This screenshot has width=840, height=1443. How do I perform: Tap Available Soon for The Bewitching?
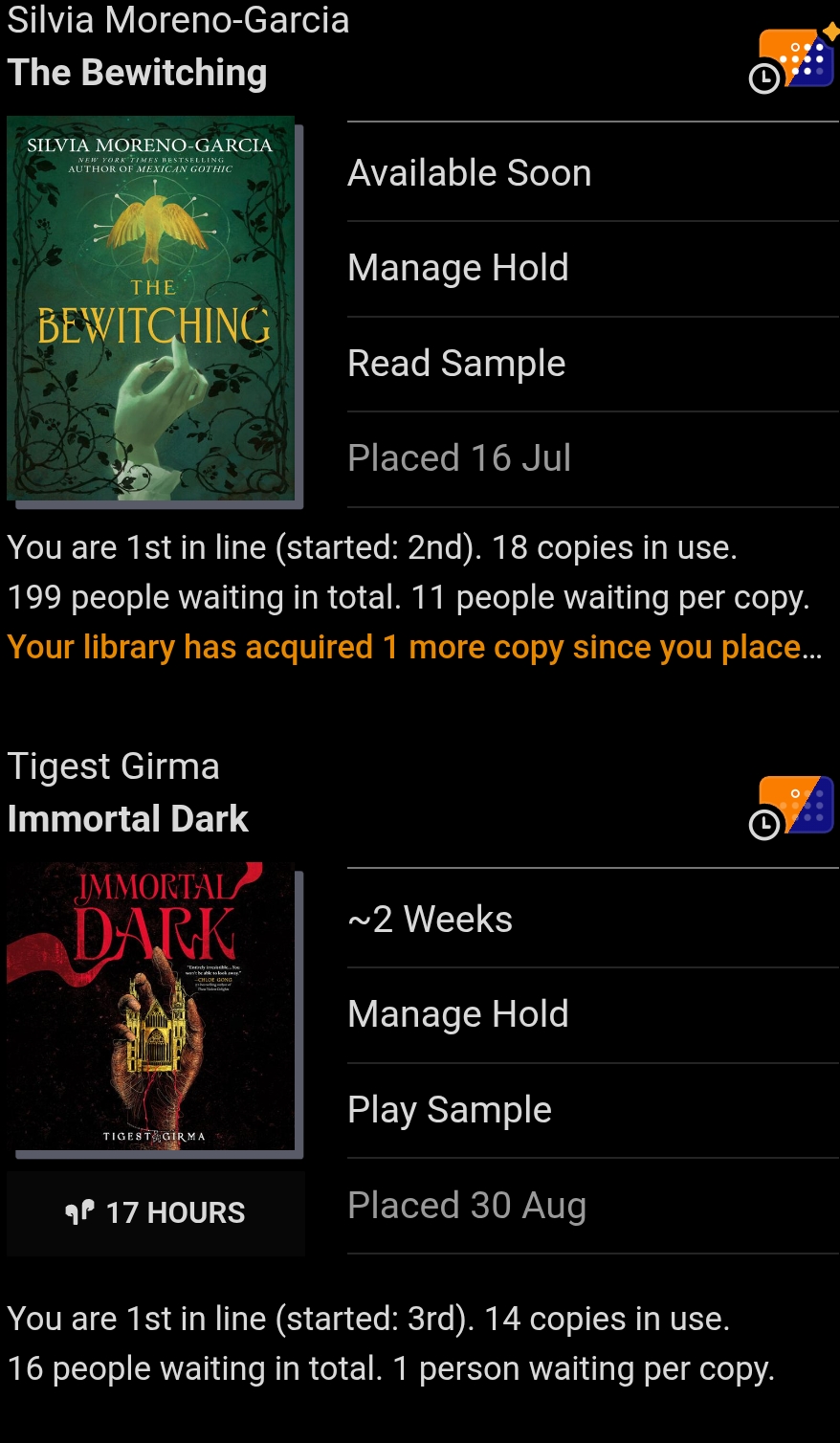coord(469,173)
